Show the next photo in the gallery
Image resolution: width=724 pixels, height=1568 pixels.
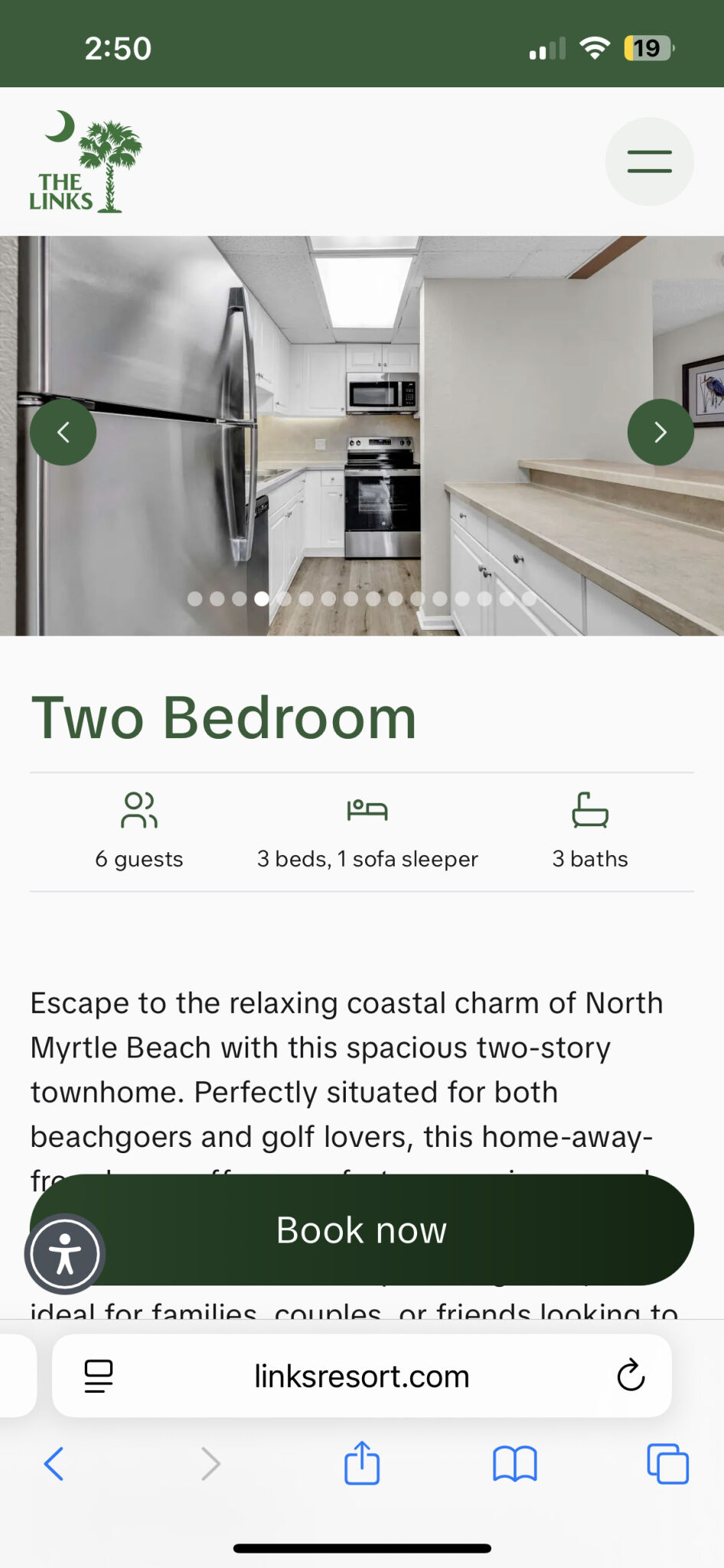click(x=660, y=433)
